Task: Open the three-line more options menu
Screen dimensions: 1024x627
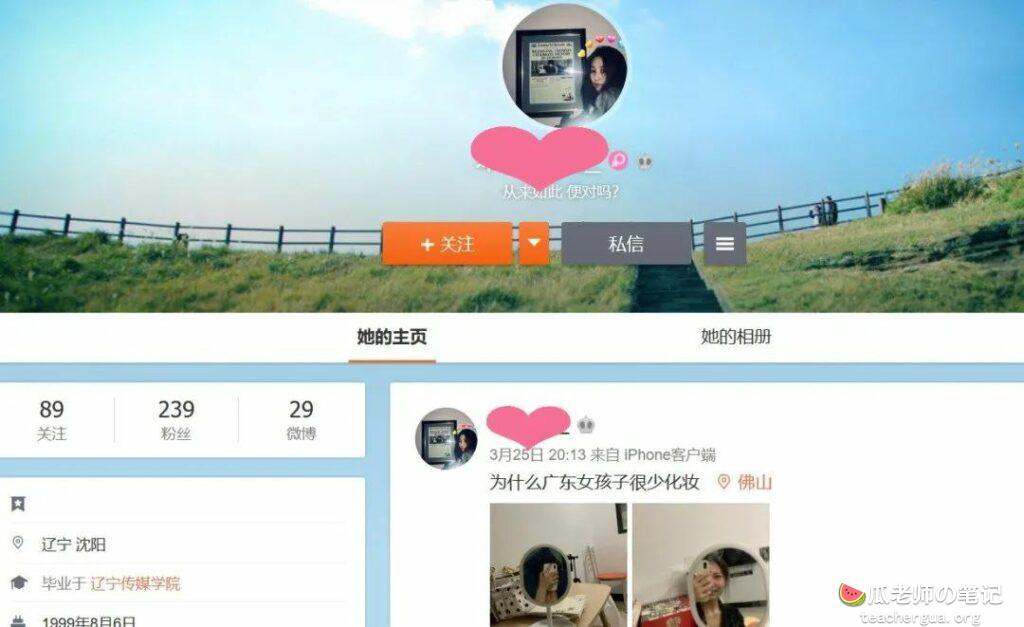Action: tap(725, 244)
